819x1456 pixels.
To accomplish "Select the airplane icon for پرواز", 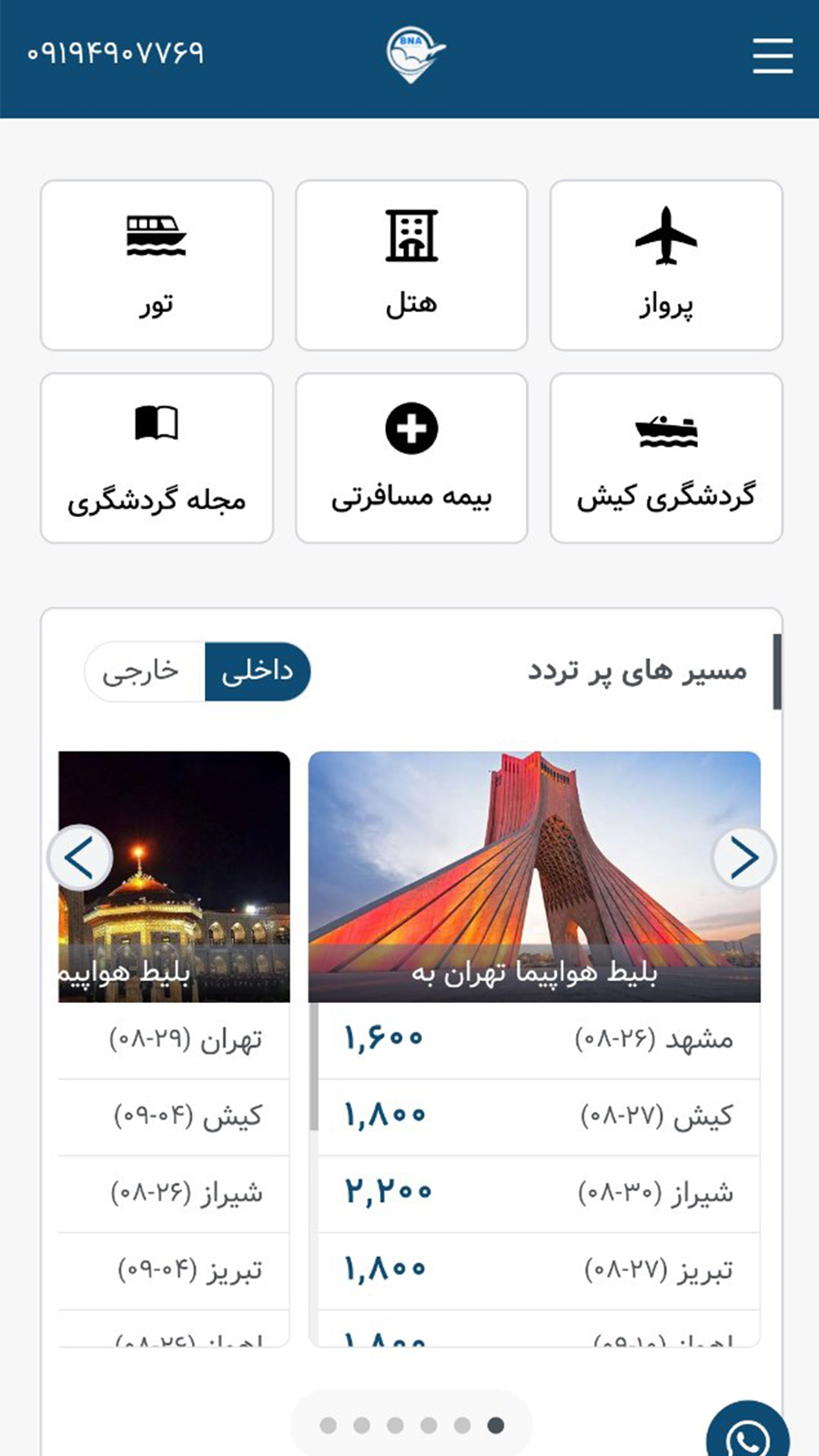I will (667, 237).
